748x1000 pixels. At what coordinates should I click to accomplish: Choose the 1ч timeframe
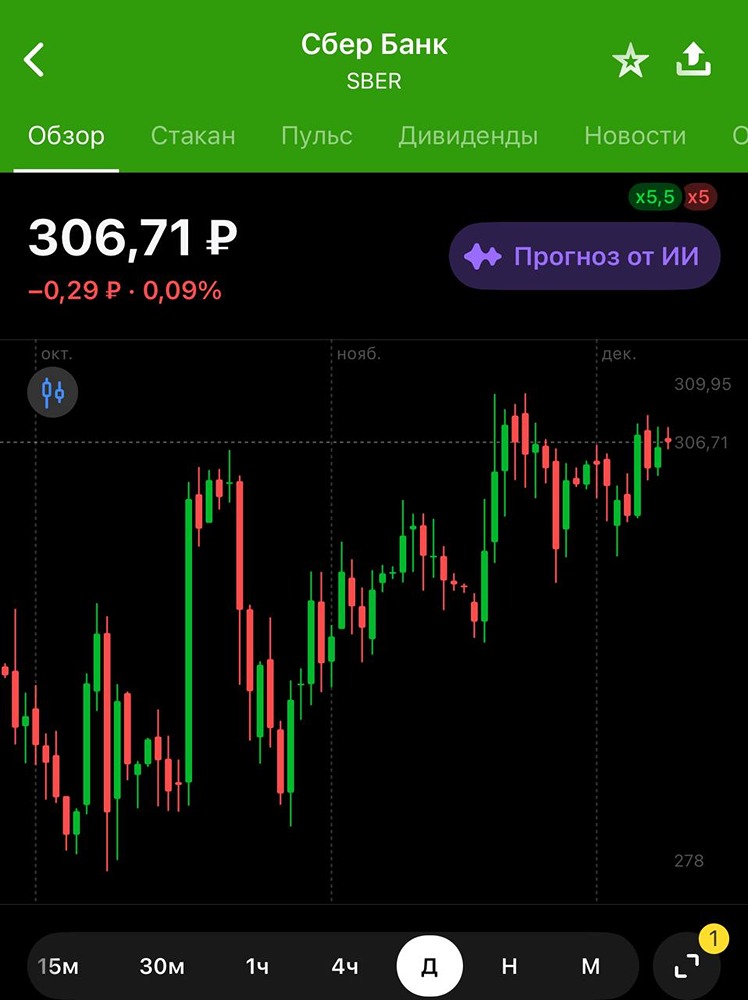click(257, 966)
